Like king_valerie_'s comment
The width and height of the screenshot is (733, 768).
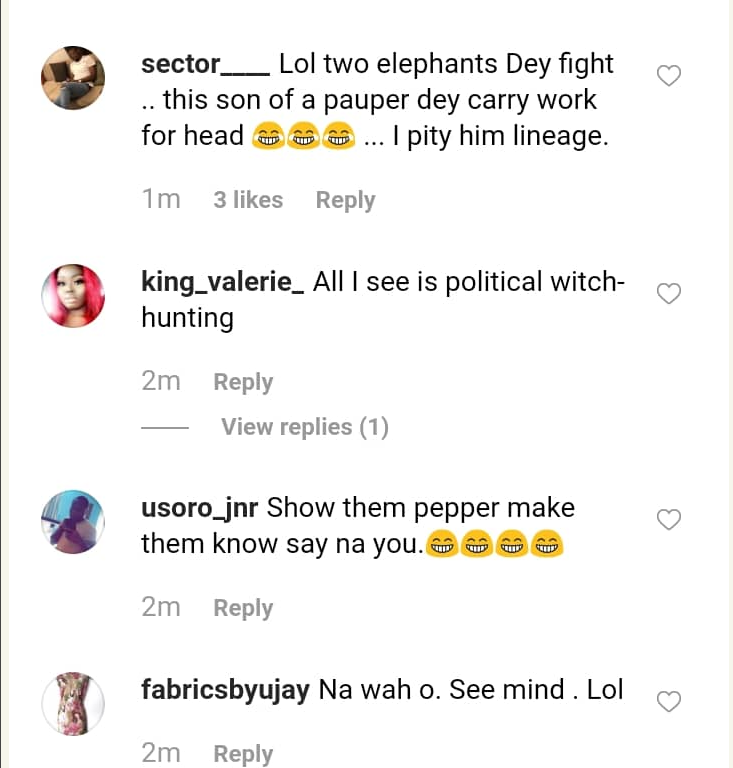coord(668,293)
